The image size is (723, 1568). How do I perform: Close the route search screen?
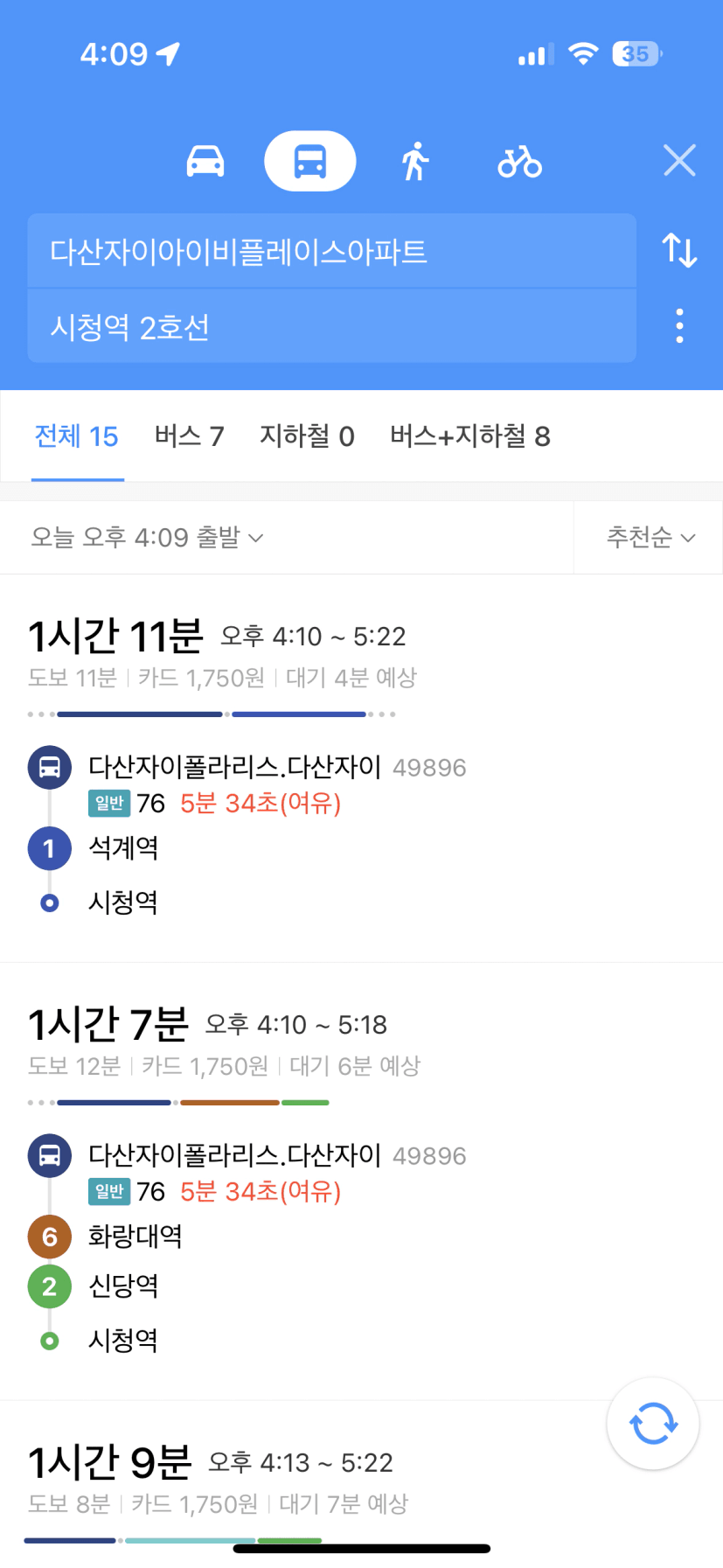coord(679,161)
